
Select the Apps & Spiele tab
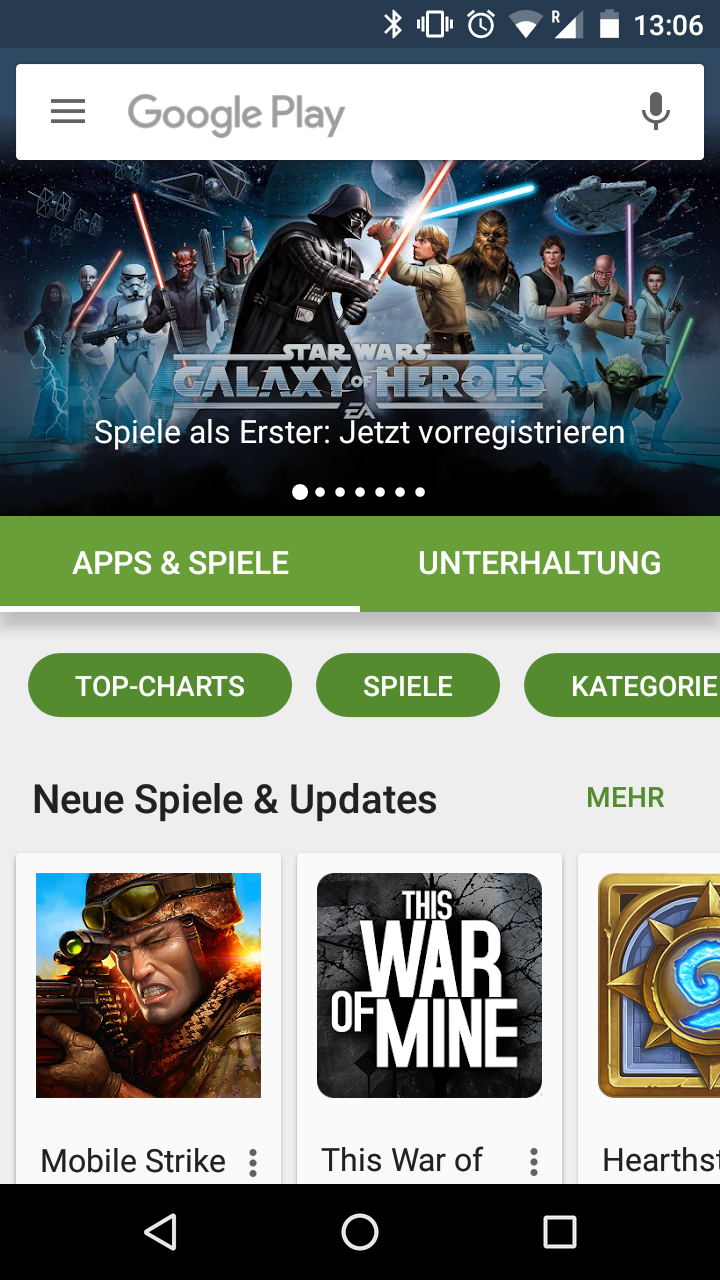click(x=180, y=563)
